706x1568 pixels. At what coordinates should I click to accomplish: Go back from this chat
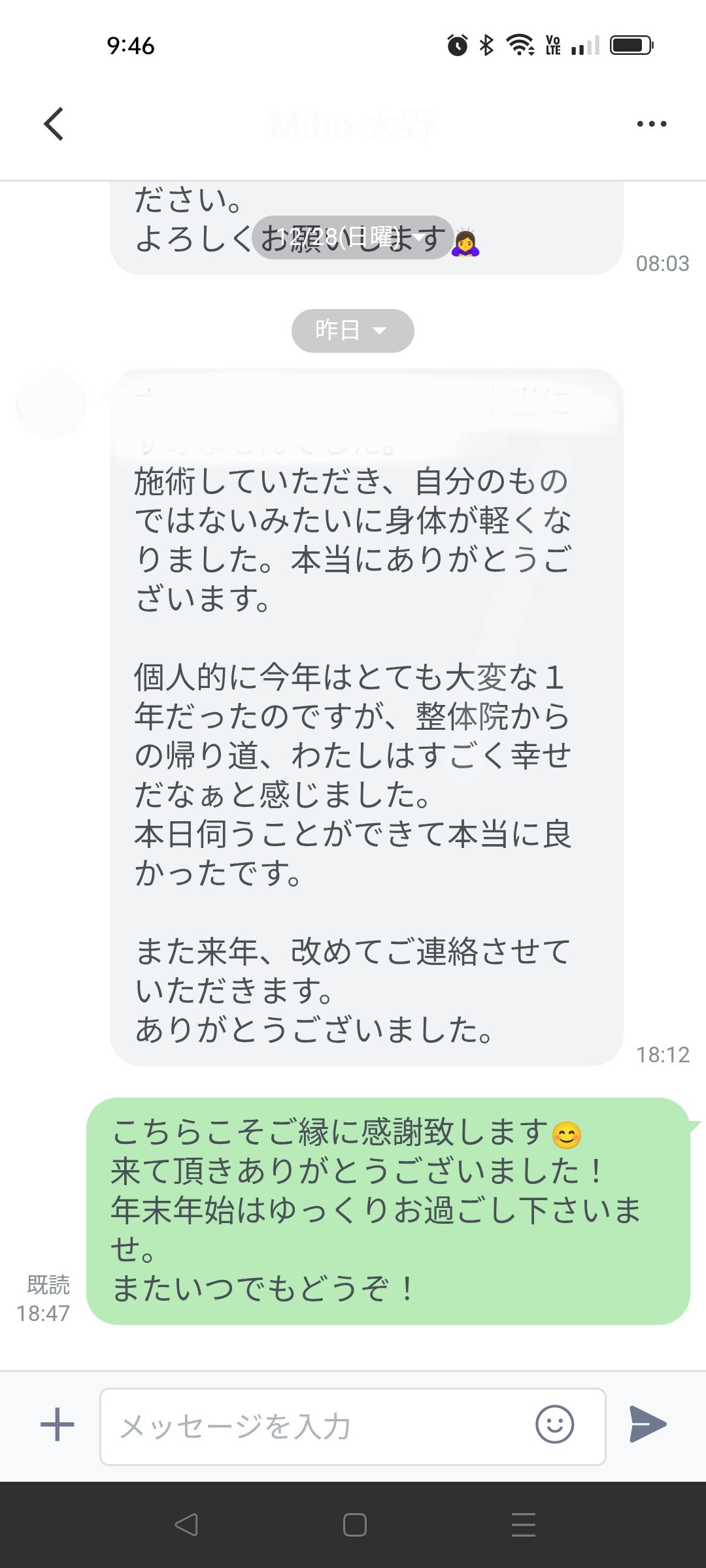[54, 123]
